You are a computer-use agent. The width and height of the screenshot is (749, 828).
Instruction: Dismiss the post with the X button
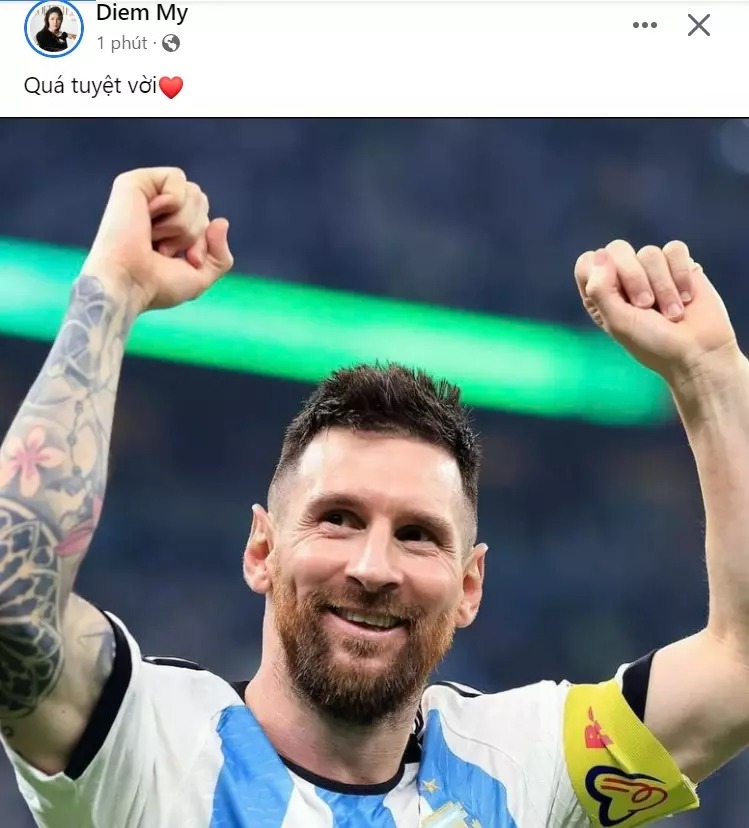click(698, 25)
